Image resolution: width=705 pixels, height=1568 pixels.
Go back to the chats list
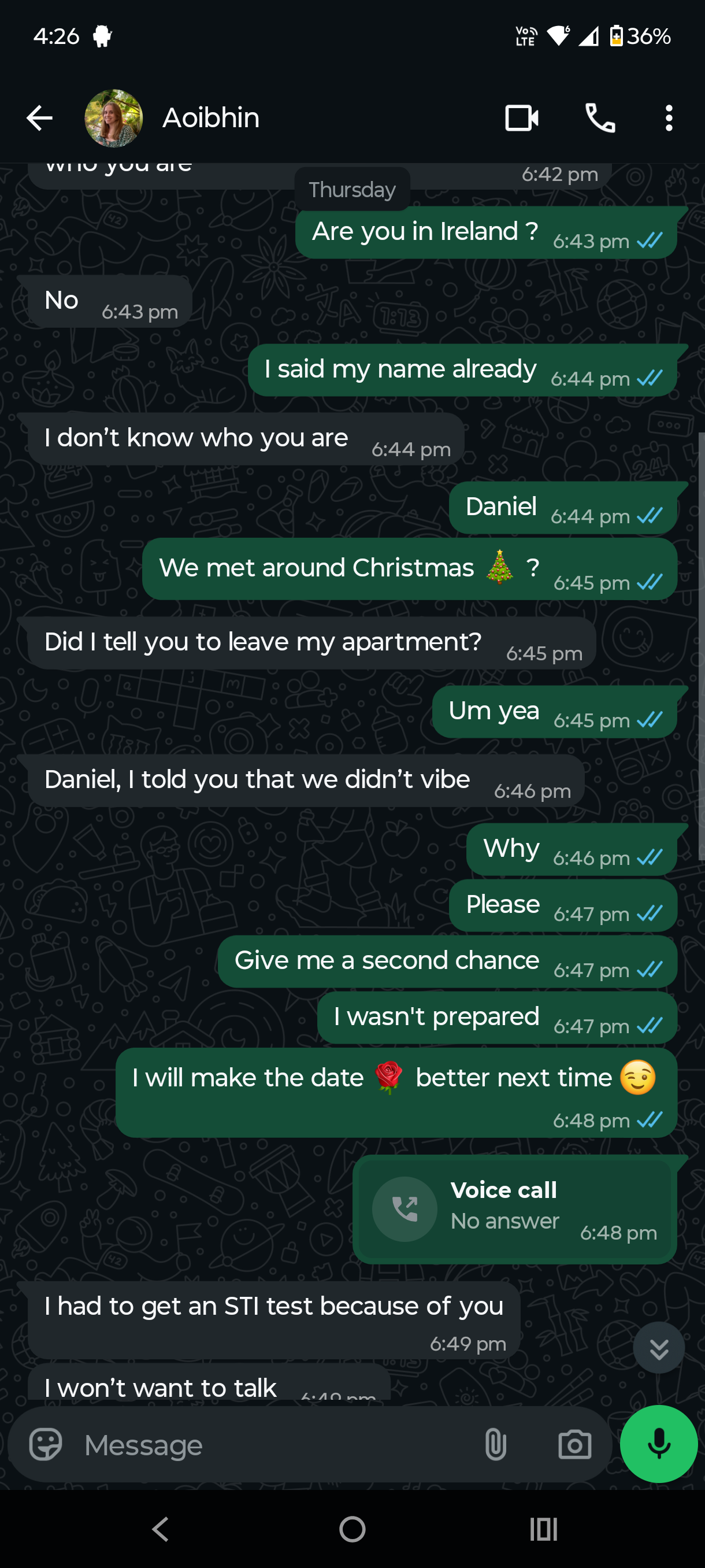(x=39, y=118)
